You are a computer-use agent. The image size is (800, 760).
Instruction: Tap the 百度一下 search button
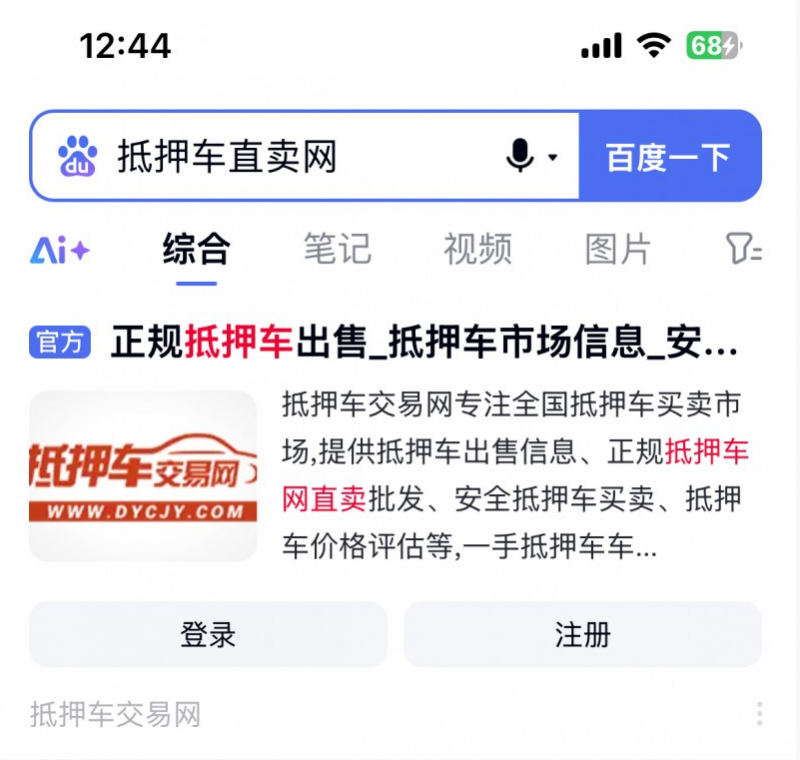pos(668,157)
